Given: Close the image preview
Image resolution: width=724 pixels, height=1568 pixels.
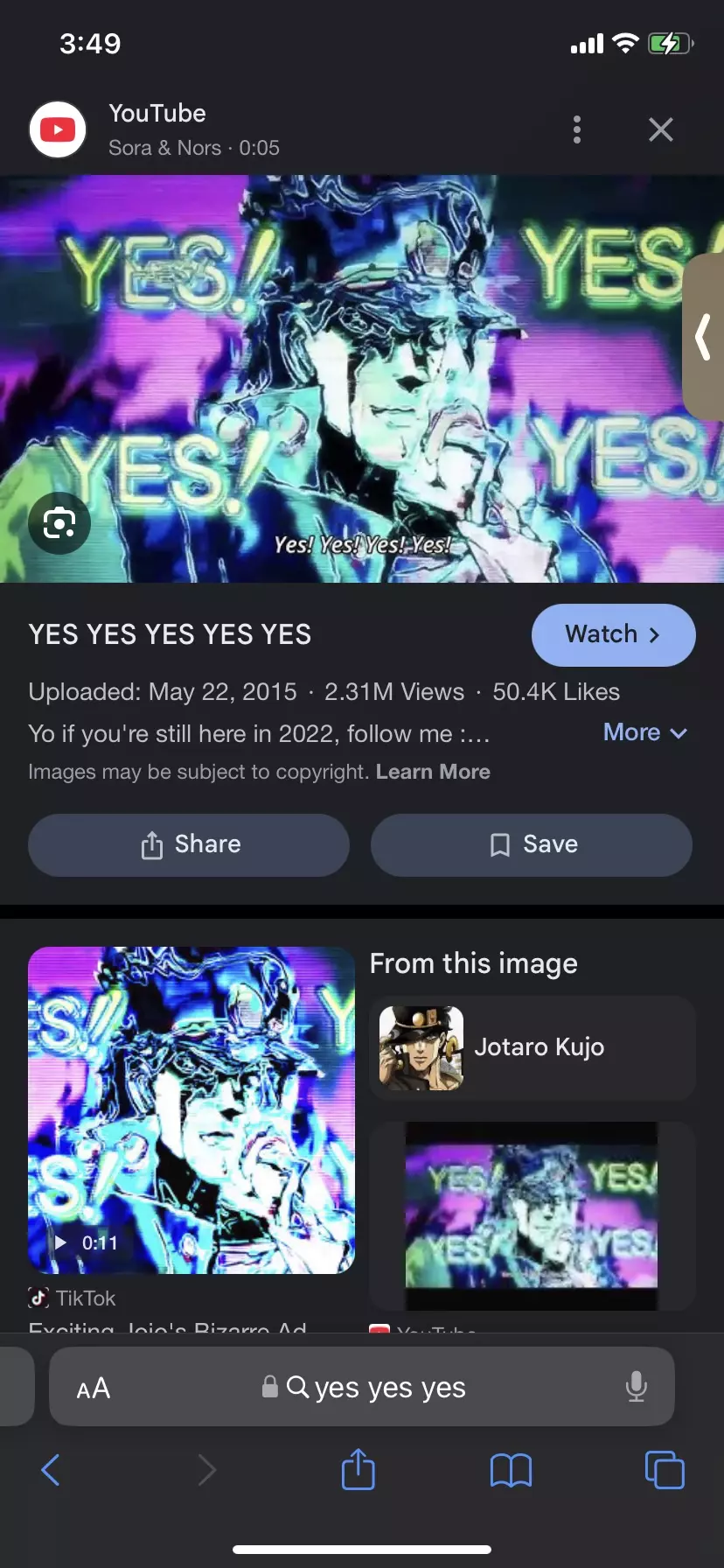Looking at the screenshot, I should 661,129.
